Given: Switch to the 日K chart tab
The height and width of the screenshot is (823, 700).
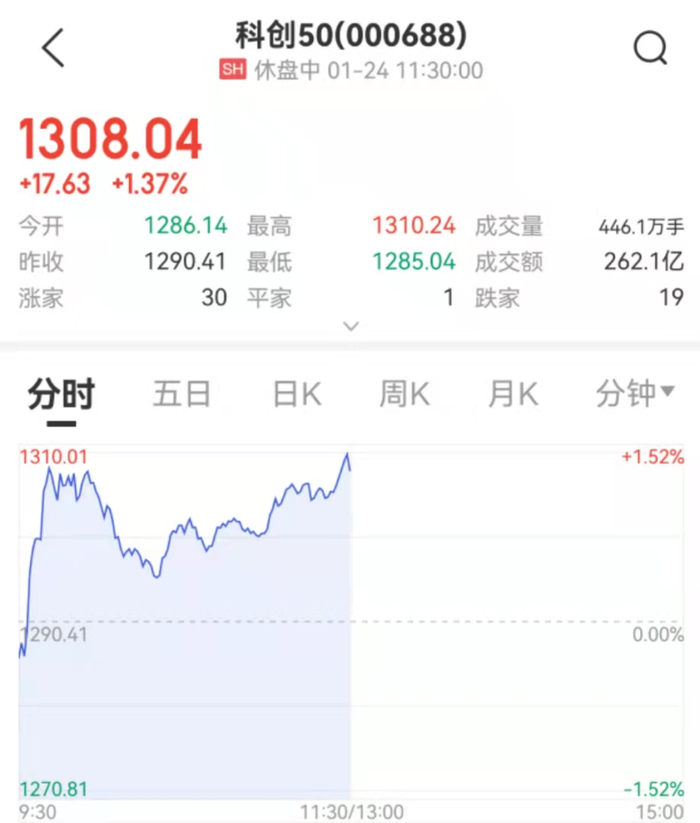Looking at the screenshot, I should pyautogui.click(x=297, y=394).
